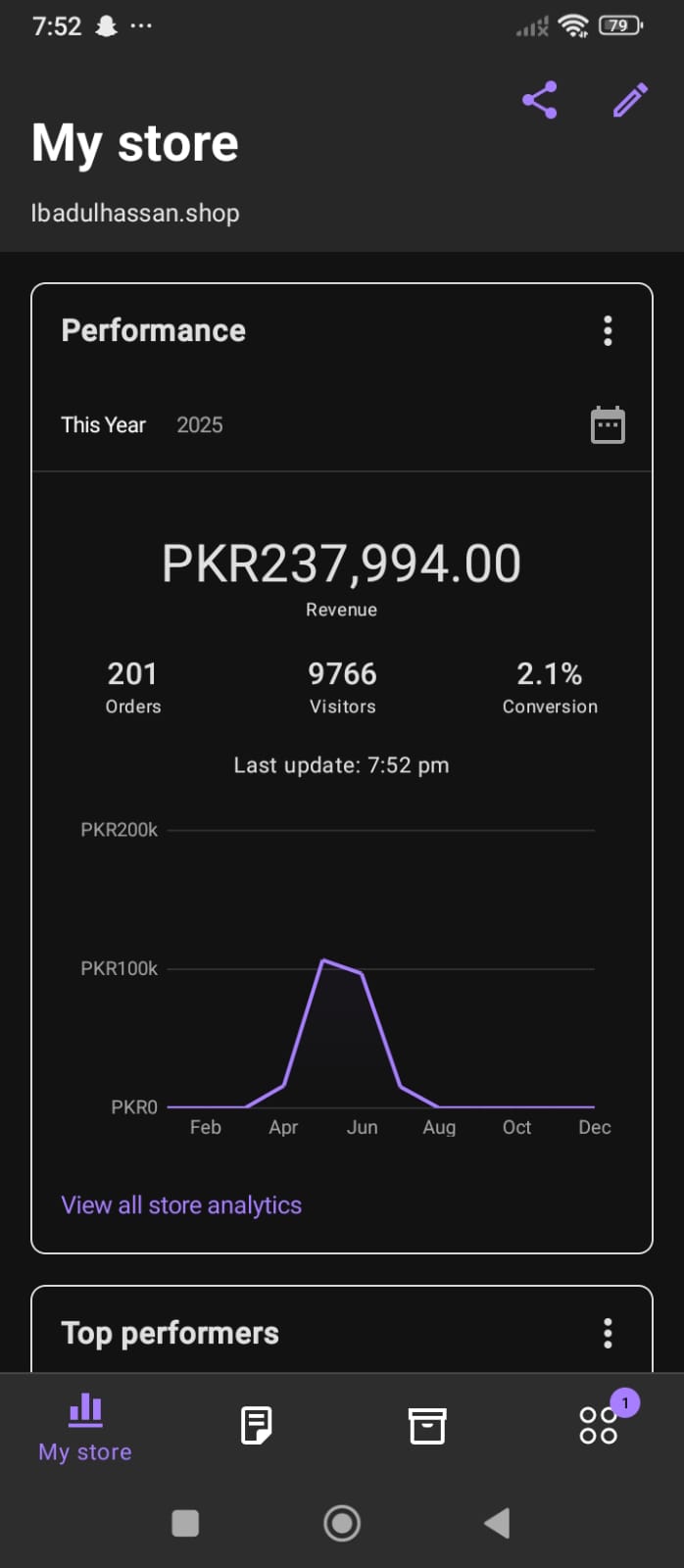Viewport: 684px width, 1568px height.
Task: Edit the store with the pencil icon
Action: [630, 100]
